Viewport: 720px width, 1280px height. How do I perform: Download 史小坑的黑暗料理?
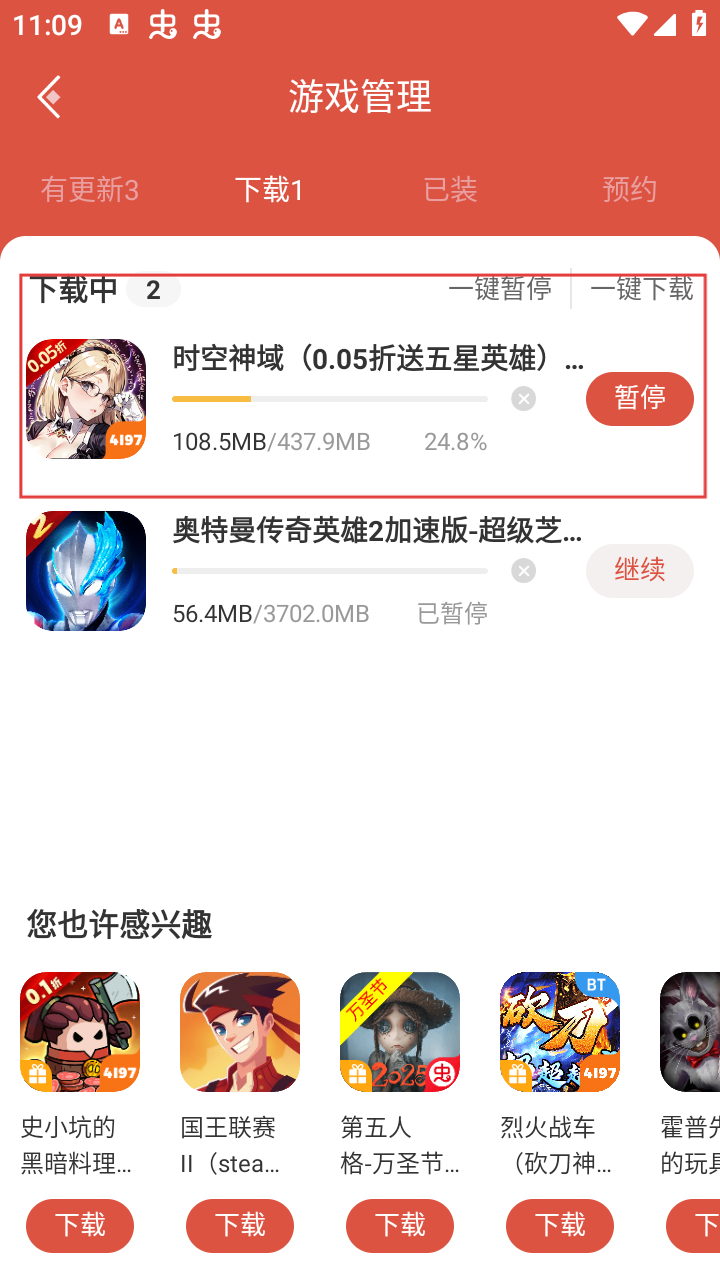80,1225
